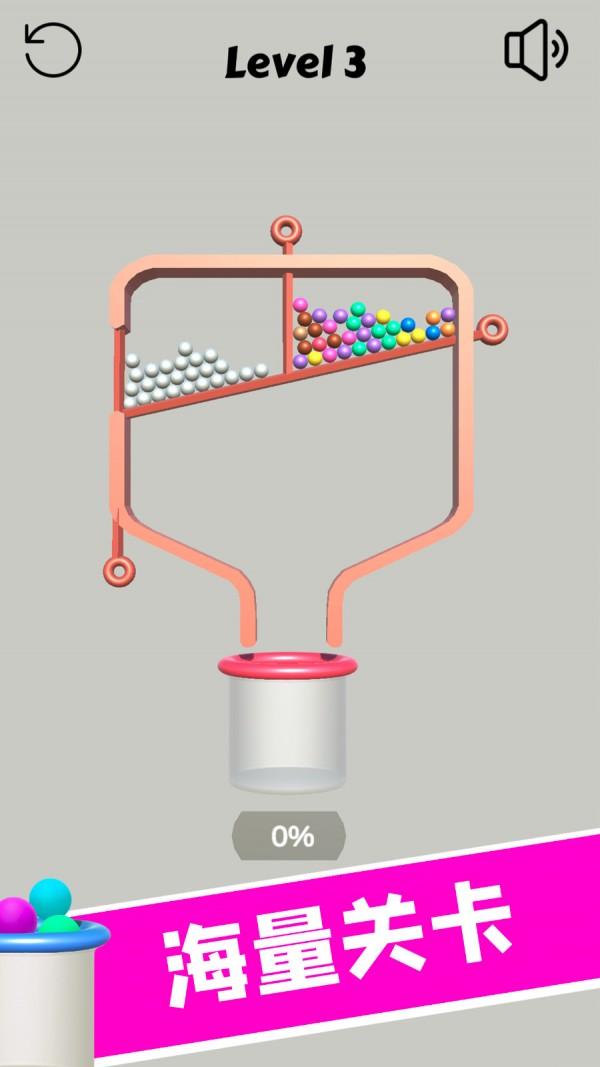
Task: Restart the level with the circular arrow
Action: tap(52, 52)
